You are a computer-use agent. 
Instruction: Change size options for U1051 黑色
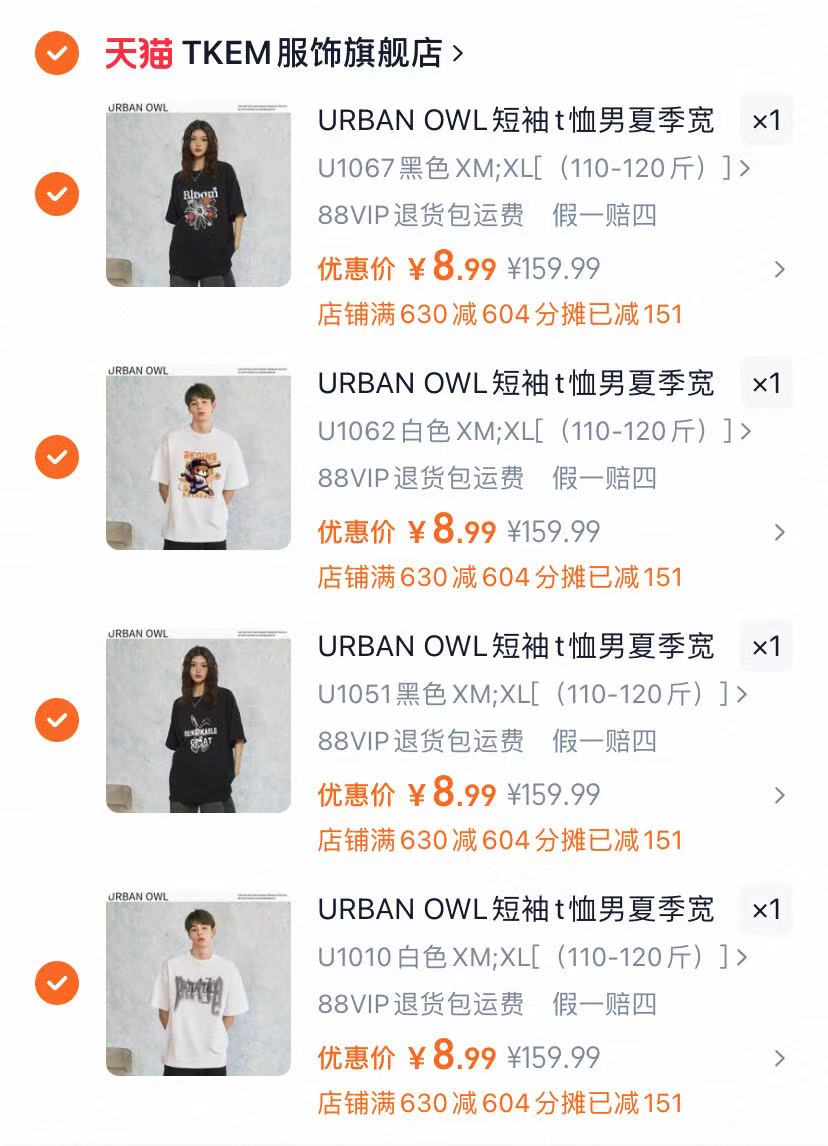point(534,694)
